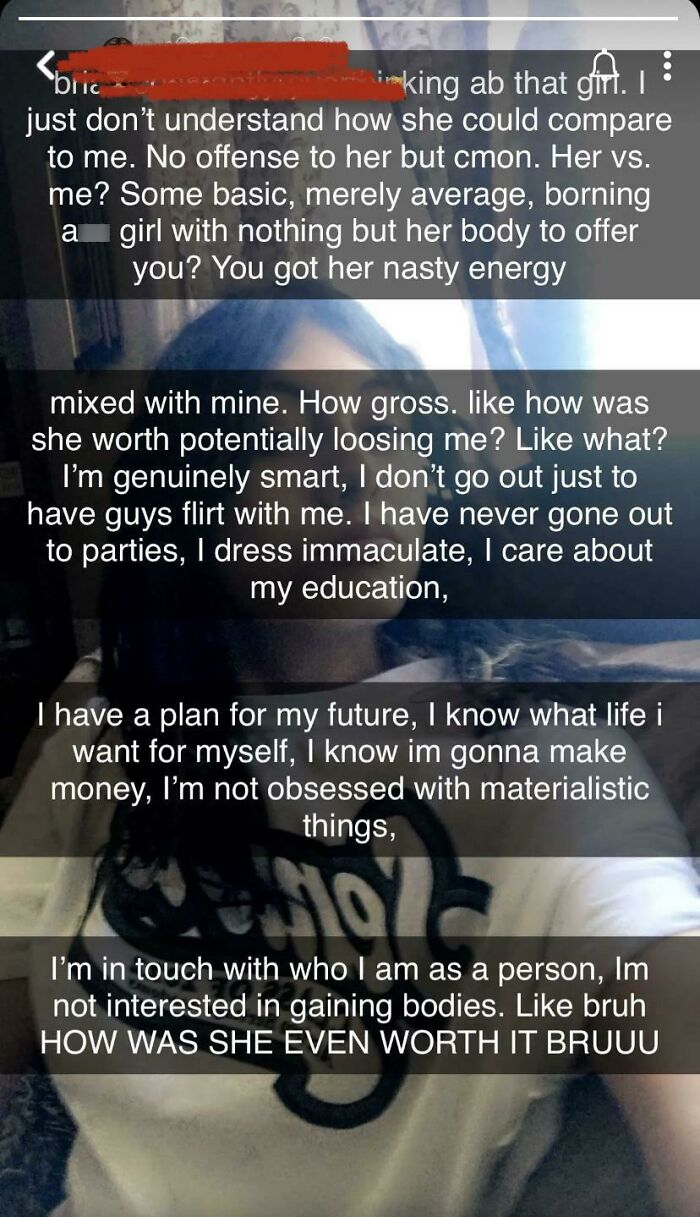Go back using the top-left chevron
700x1217 pixels.
[47, 64]
